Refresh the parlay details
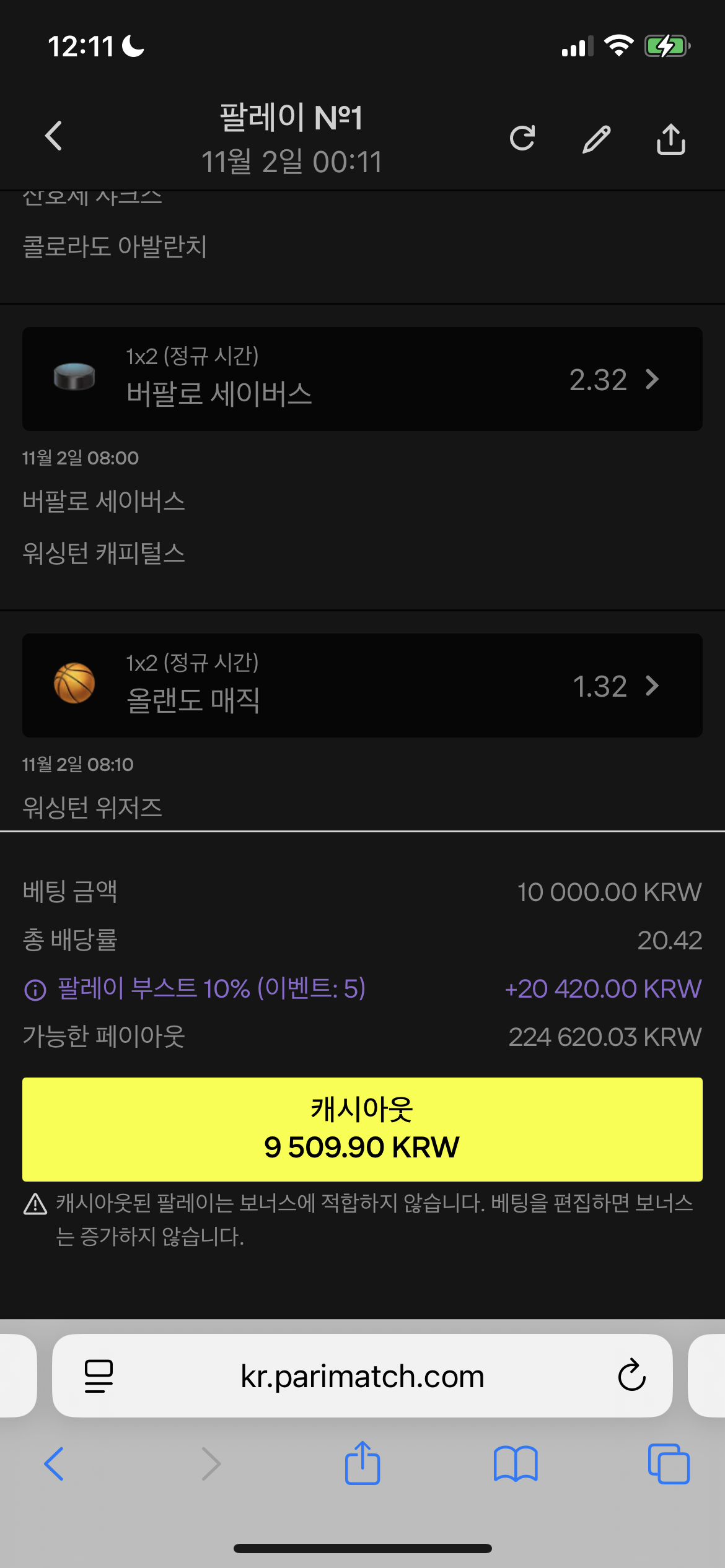Viewport: 725px width, 1568px height. pyautogui.click(x=522, y=138)
